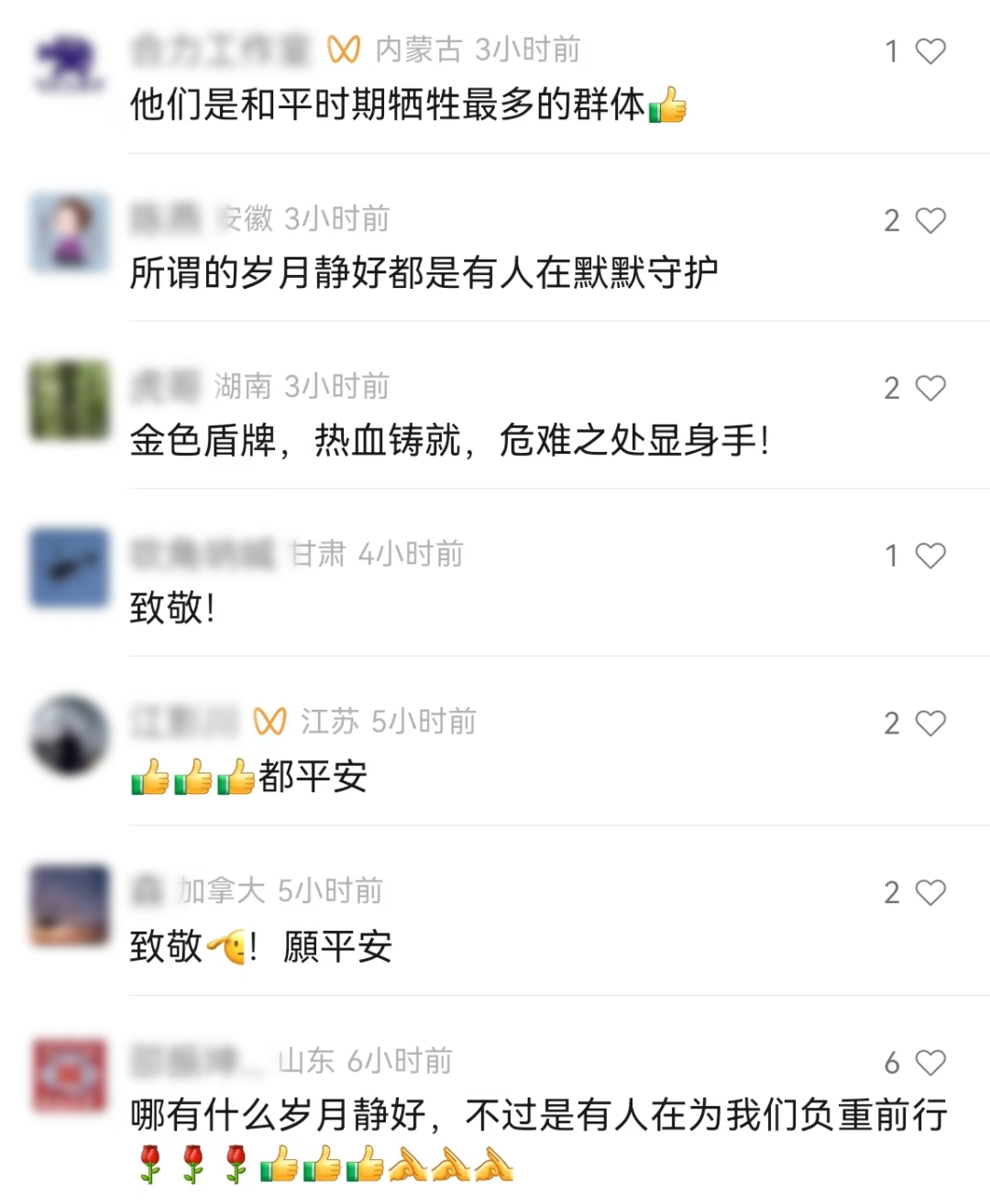Like the 甘肃 comment 致敬!

(929, 556)
